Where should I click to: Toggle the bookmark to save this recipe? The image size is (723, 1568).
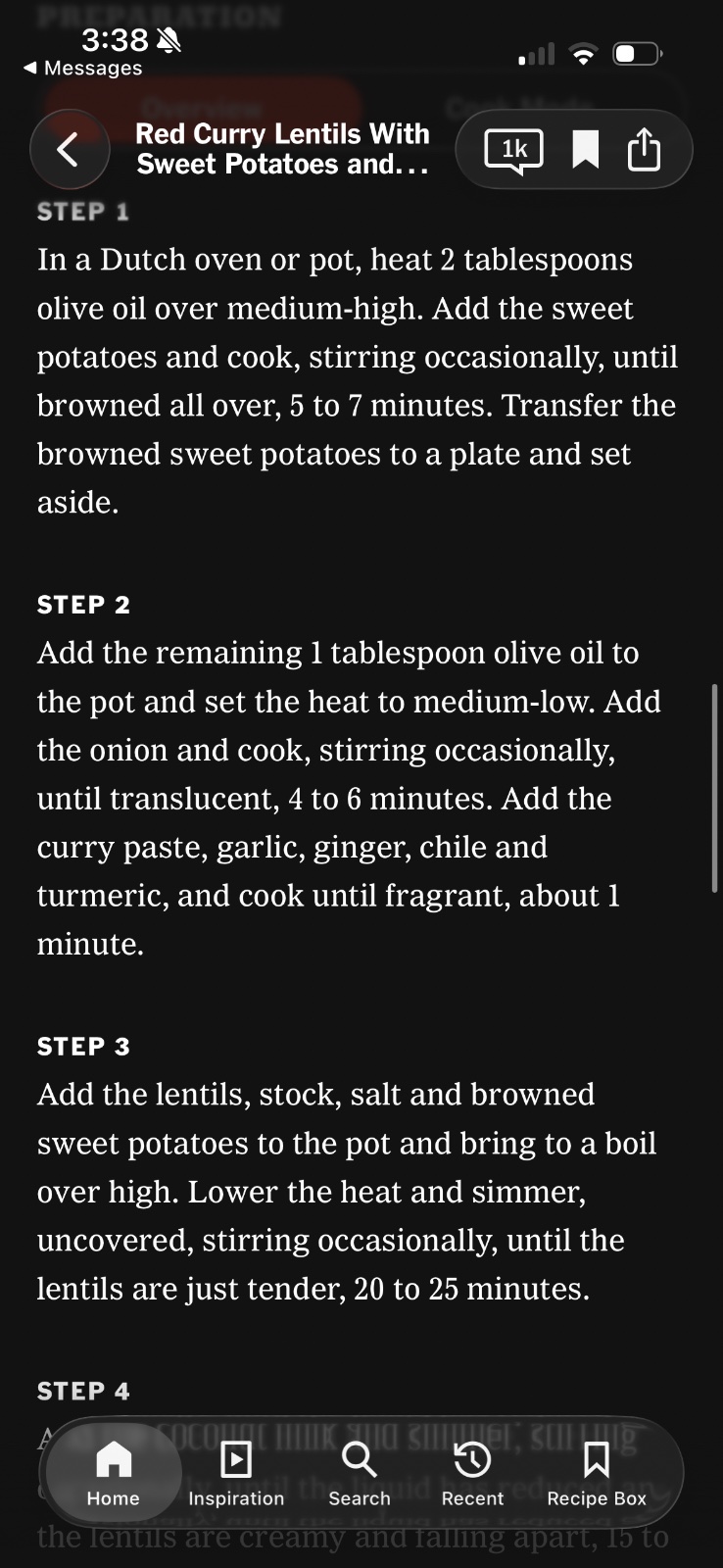585,150
